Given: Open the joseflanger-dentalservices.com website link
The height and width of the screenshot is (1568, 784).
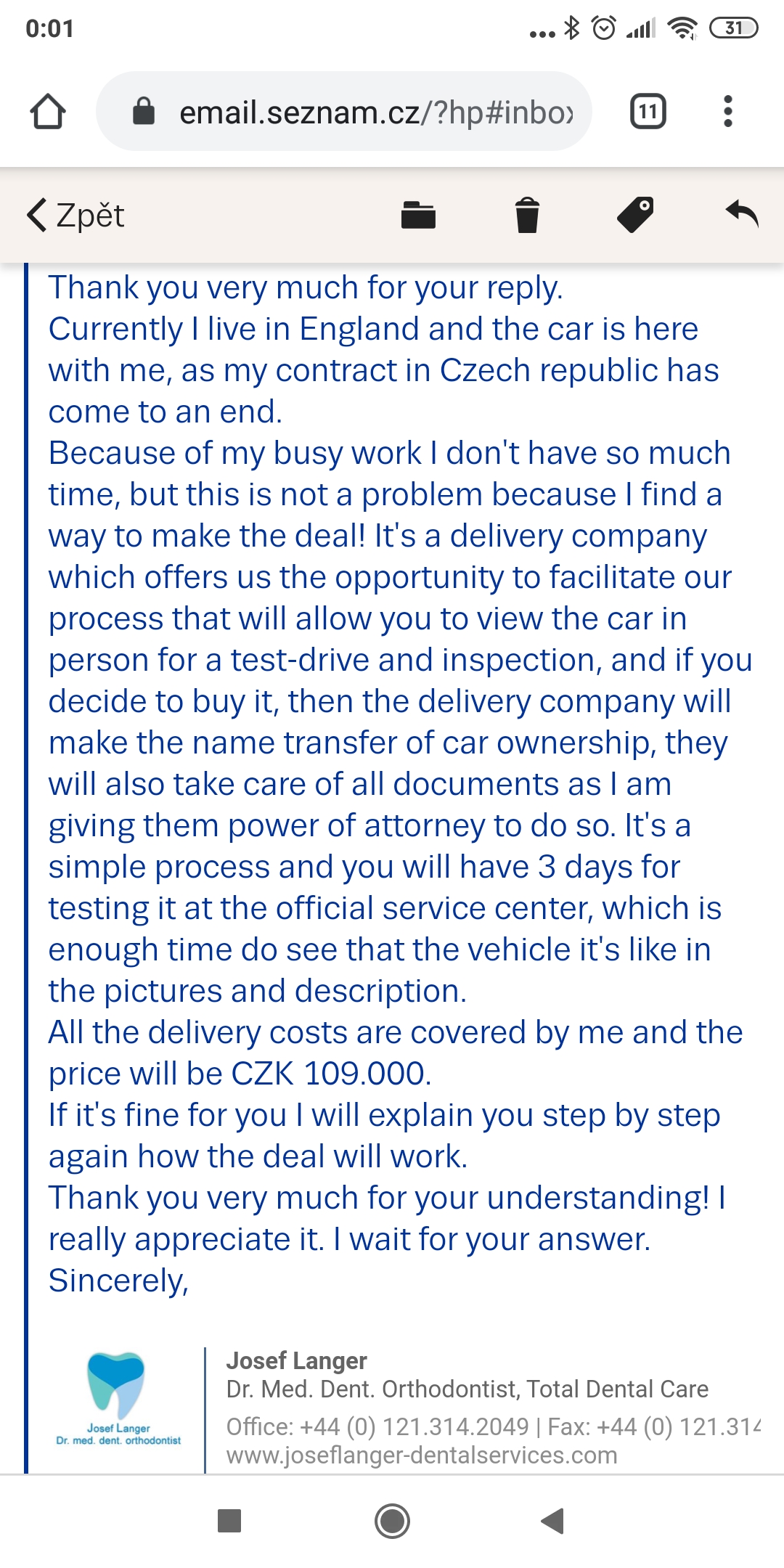Looking at the screenshot, I should [421, 1455].
